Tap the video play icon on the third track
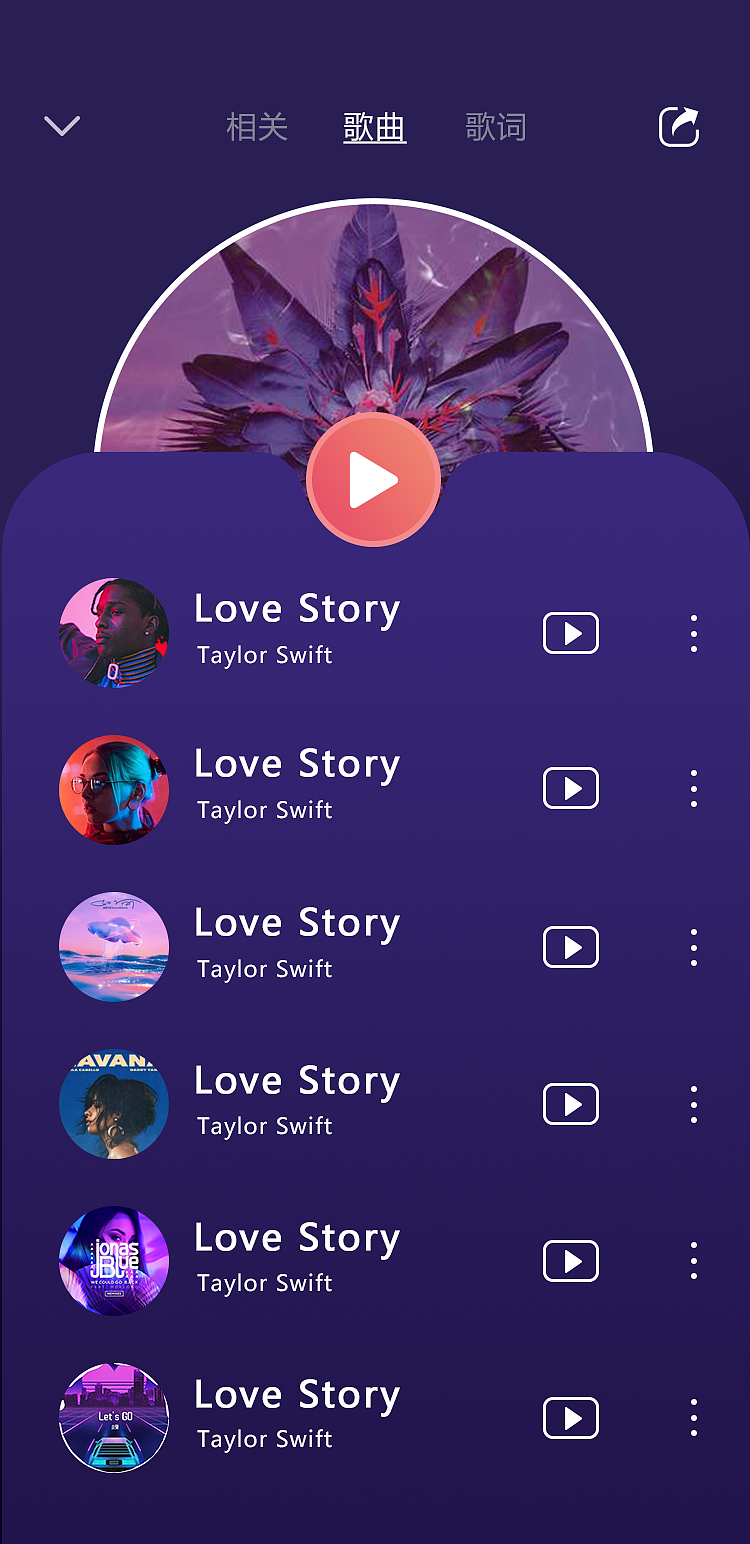This screenshot has width=750, height=1544. [570, 946]
